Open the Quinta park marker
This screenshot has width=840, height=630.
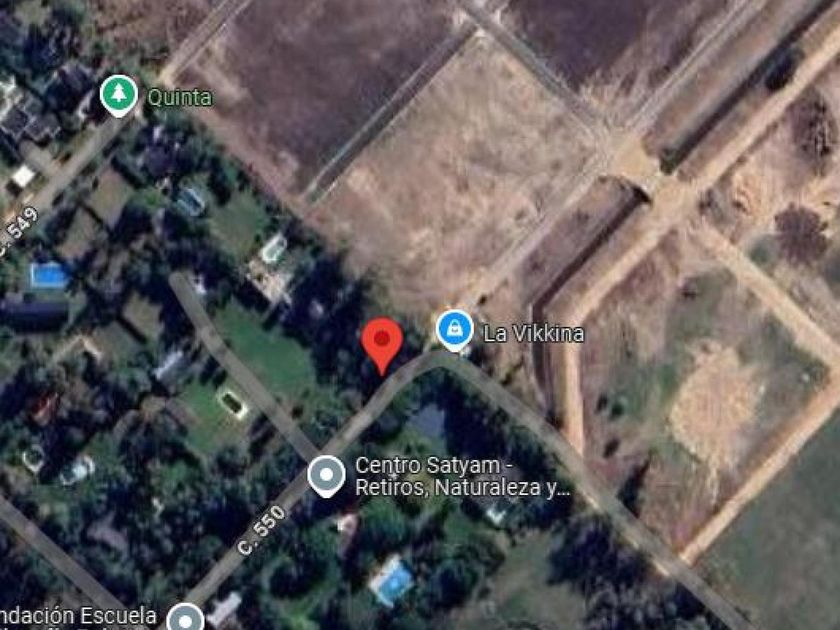[119, 95]
